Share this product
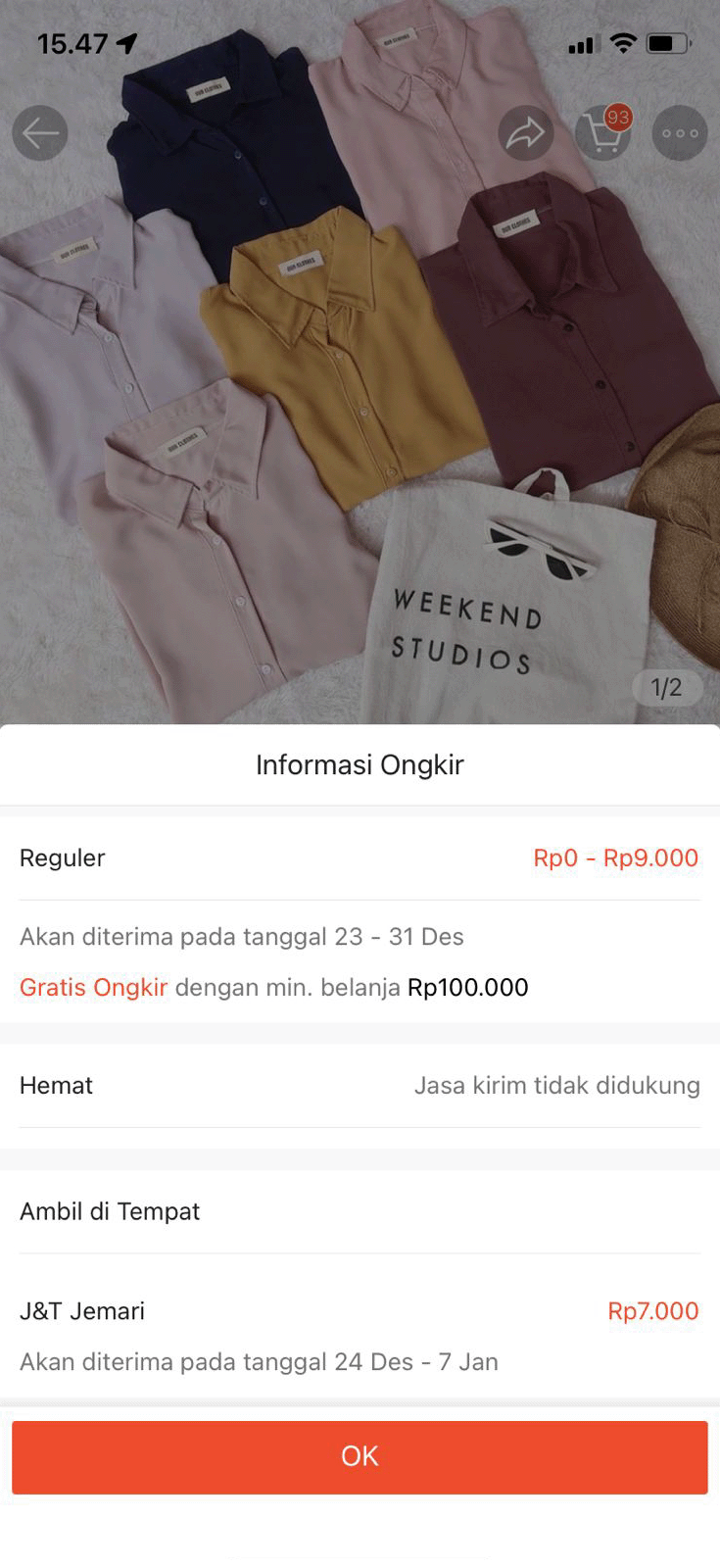Viewport: 720px width, 1568px height. 526,133
